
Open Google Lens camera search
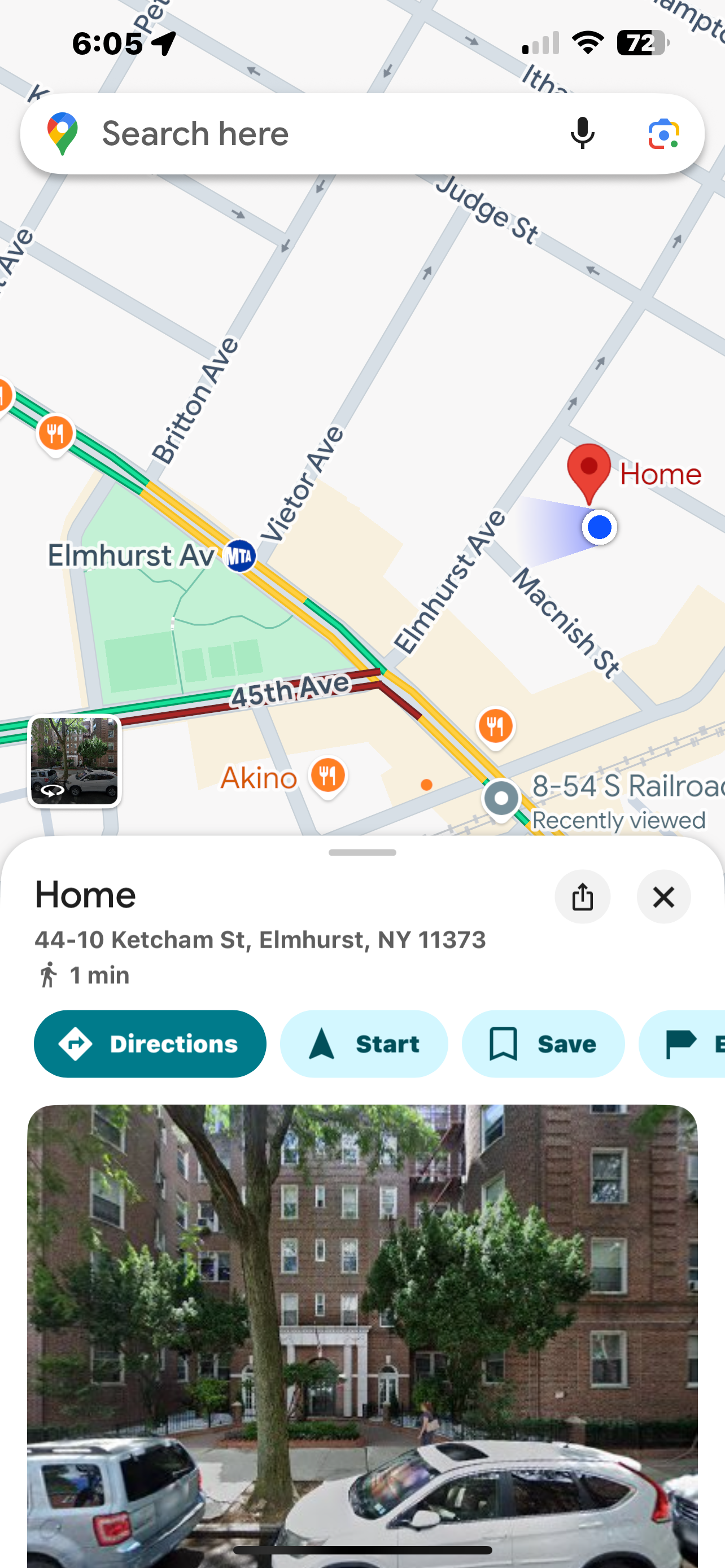click(x=663, y=133)
